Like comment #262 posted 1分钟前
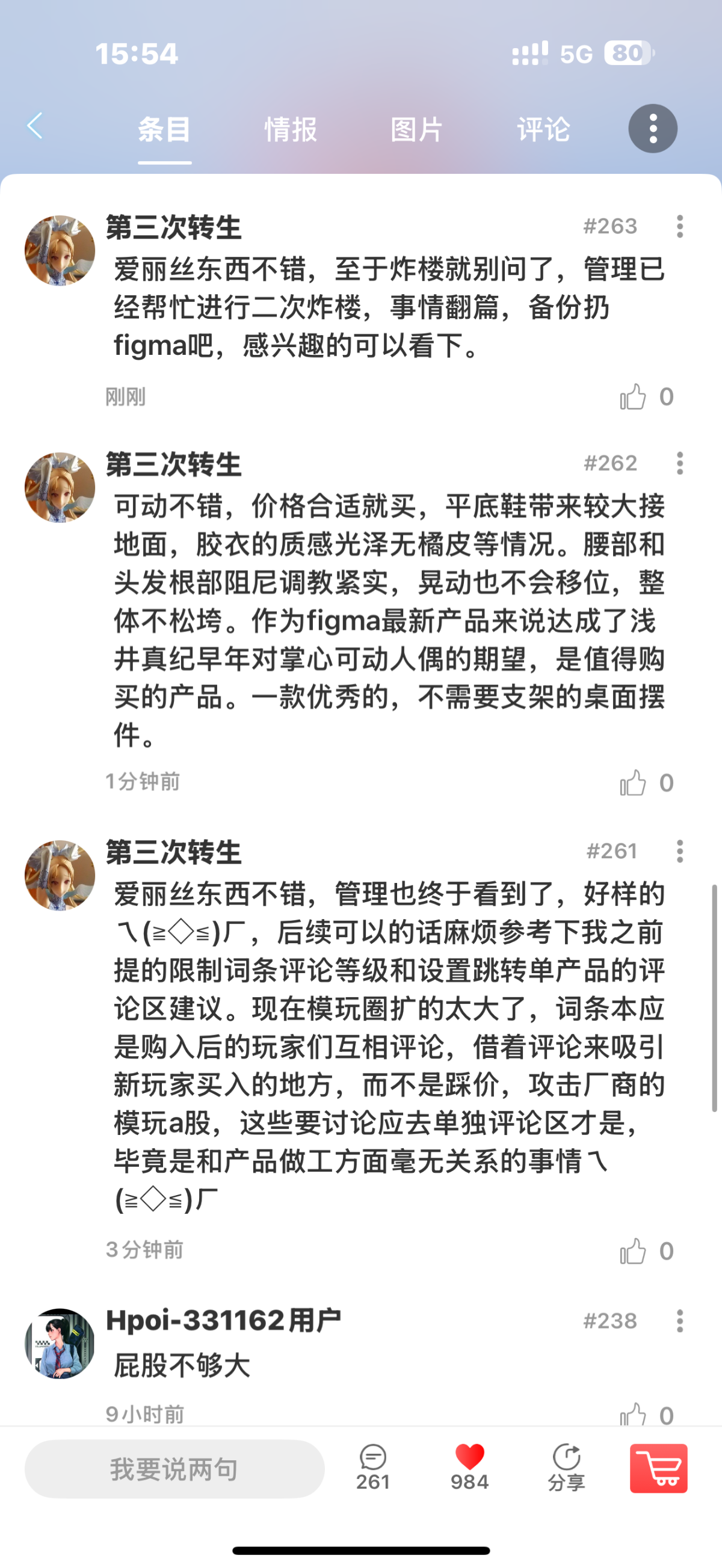Viewport: 722px width, 1568px height. click(x=633, y=782)
